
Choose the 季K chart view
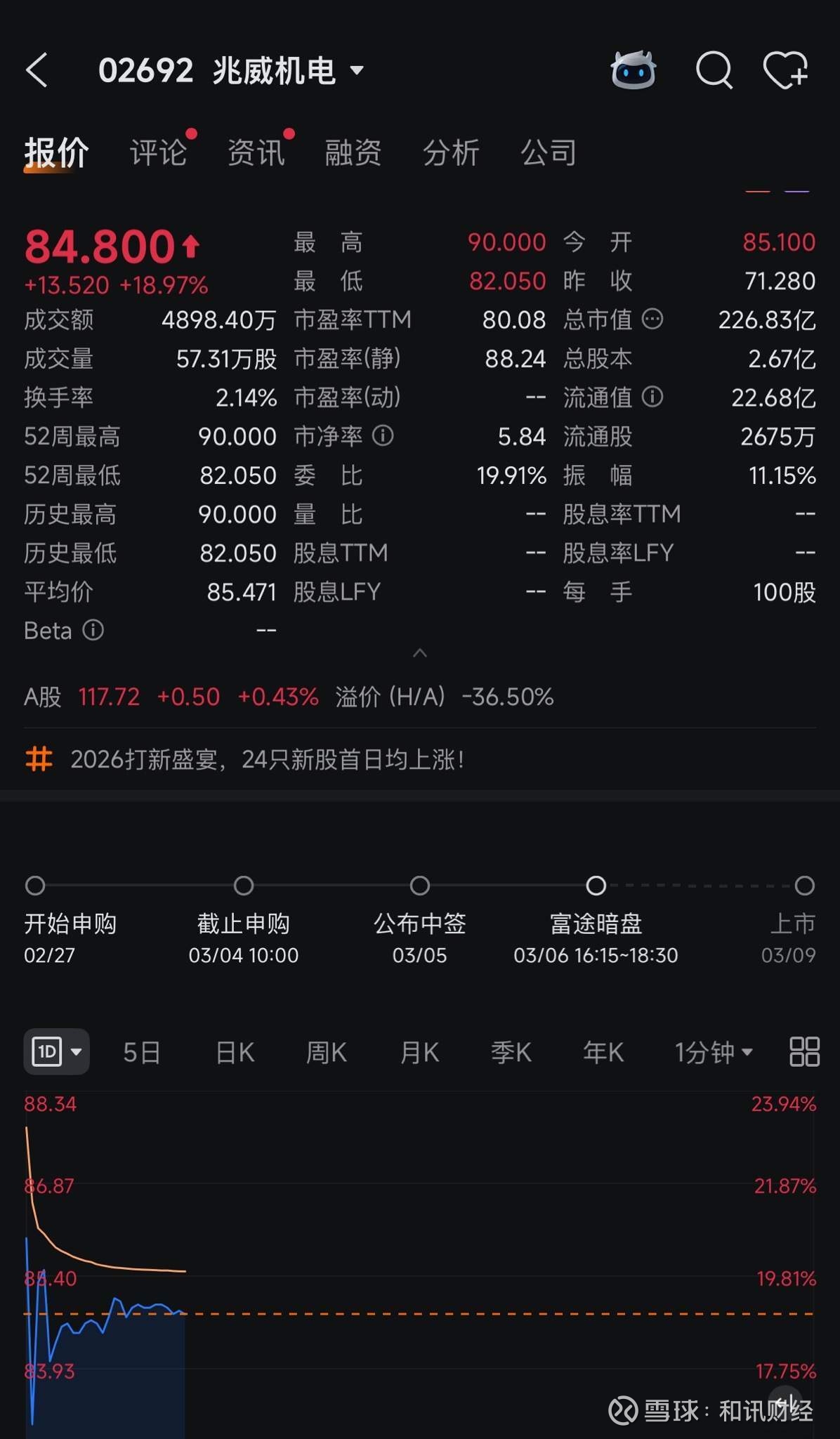click(511, 1053)
